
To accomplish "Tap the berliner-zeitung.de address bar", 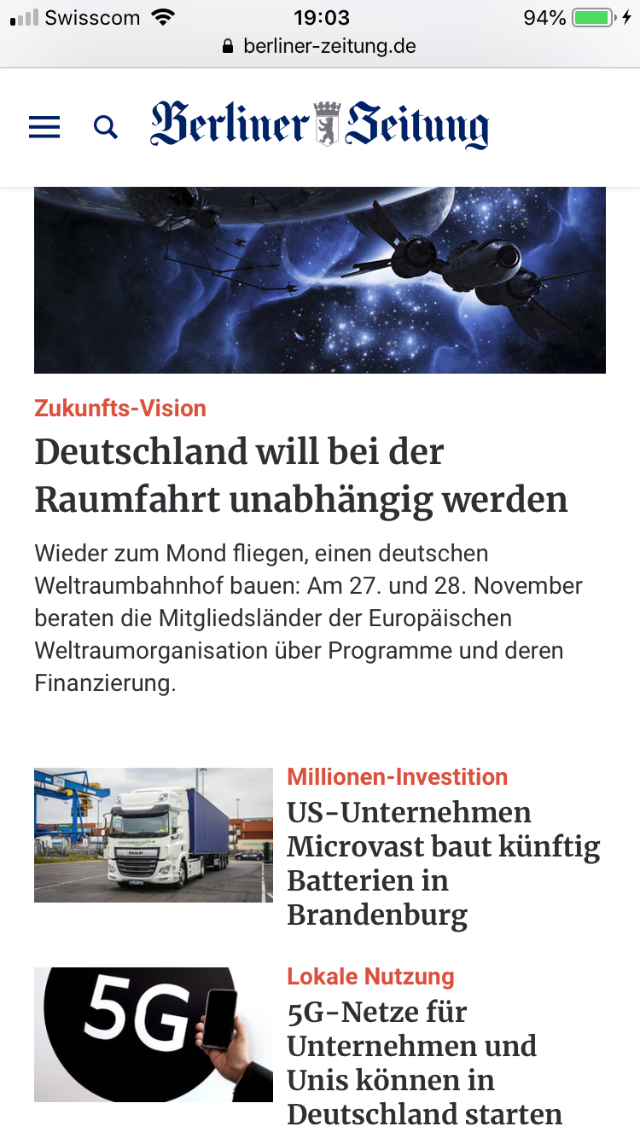I will (x=320, y=46).
